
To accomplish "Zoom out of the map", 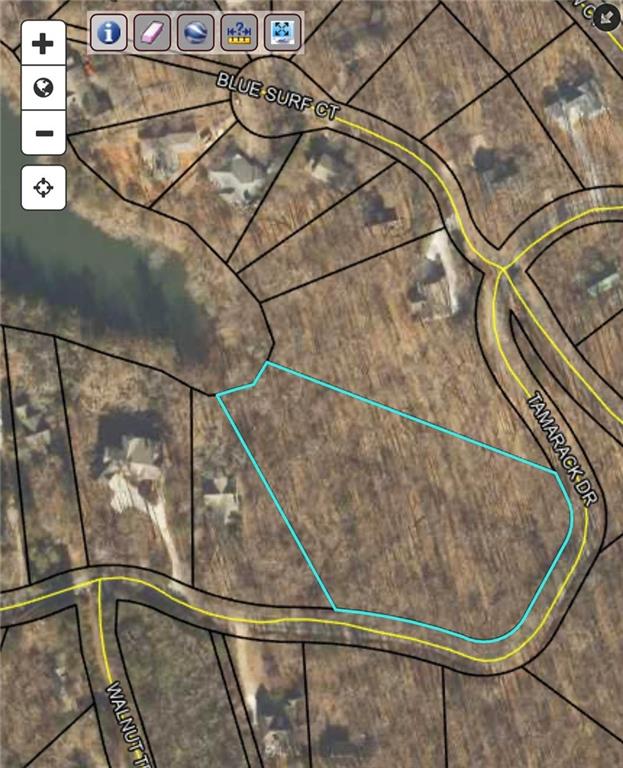I will [x=43, y=133].
